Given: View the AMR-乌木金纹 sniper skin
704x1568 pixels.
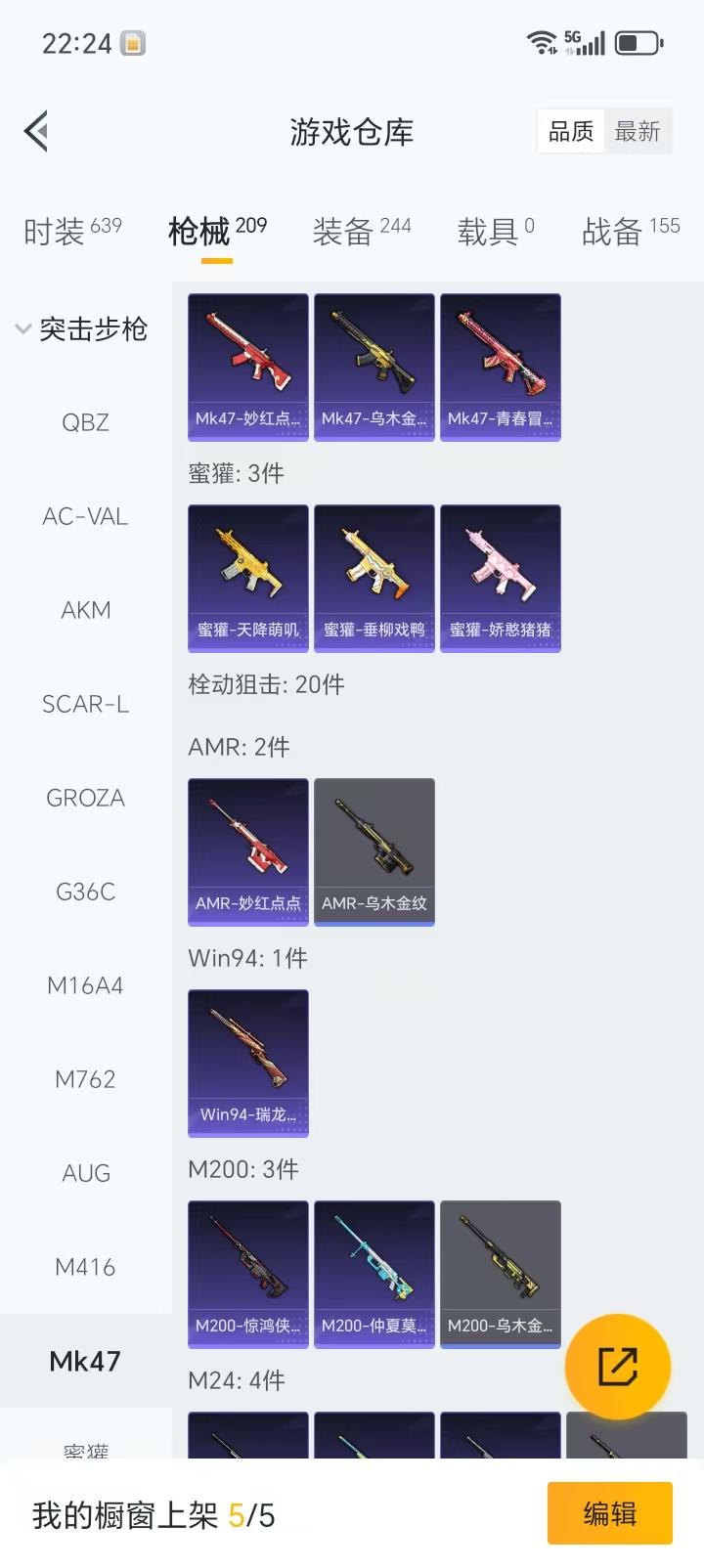Looking at the screenshot, I should (x=374, y=850).
